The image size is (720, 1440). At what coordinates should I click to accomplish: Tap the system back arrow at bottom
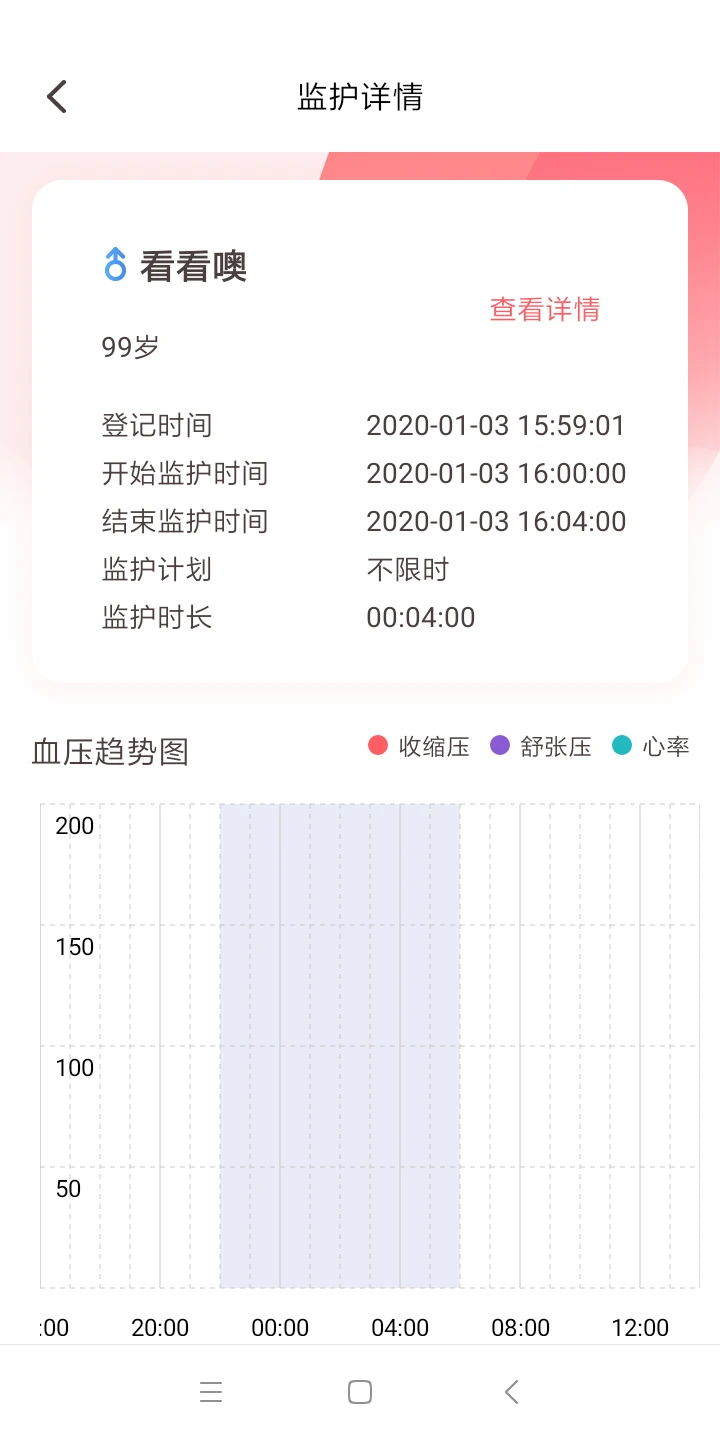[x=510, y=1391]
